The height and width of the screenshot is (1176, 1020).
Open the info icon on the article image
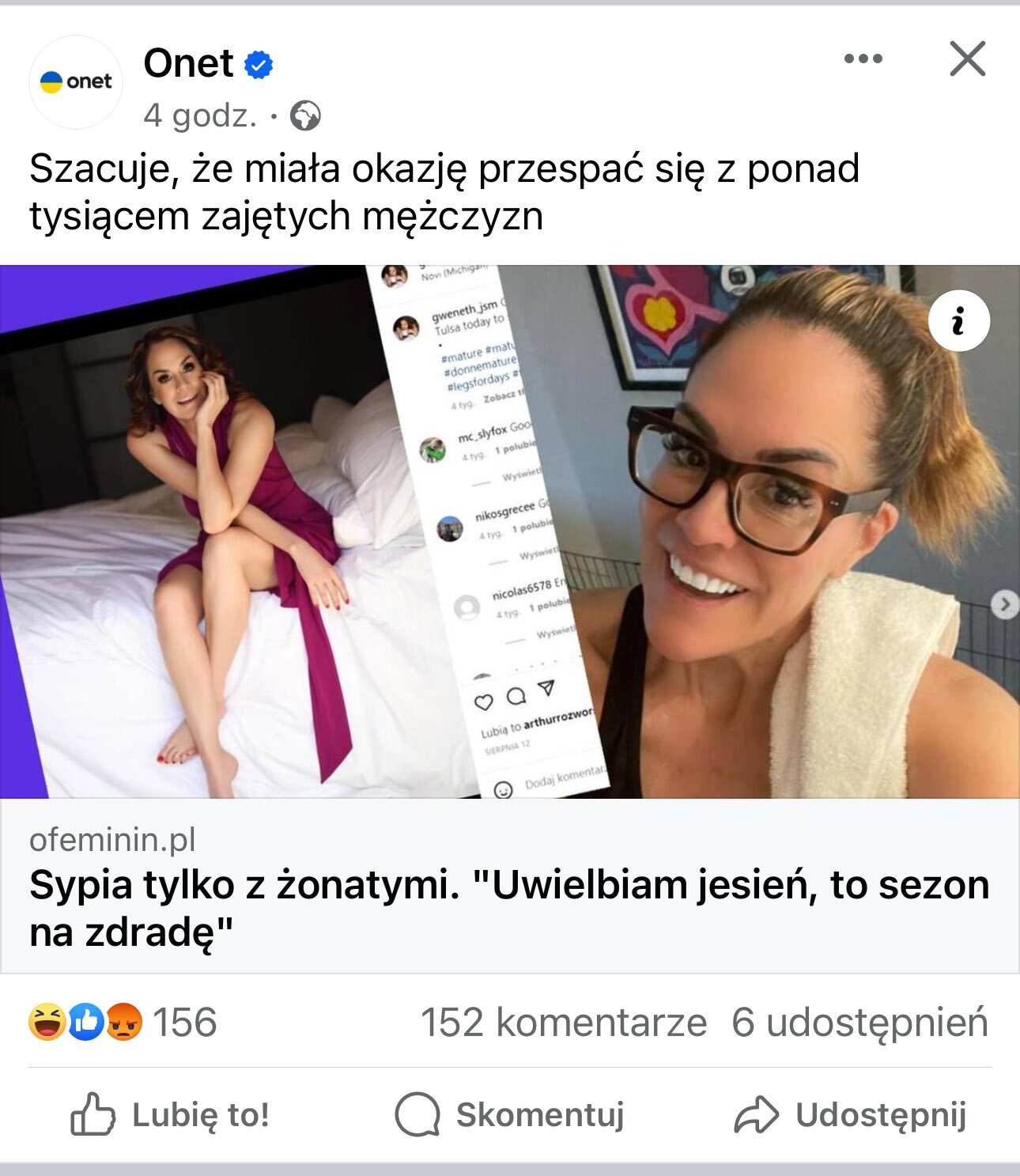coord(958,321)
